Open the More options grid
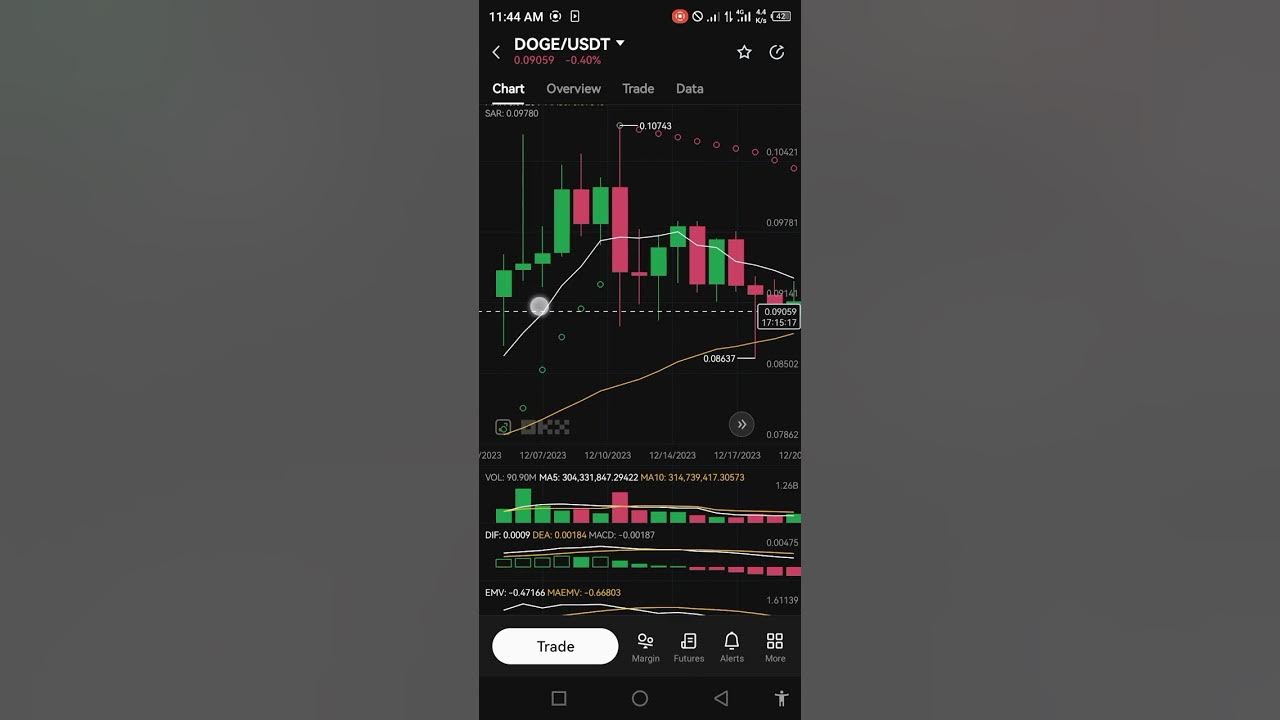The image size is (1280, 720). point(775,647)
